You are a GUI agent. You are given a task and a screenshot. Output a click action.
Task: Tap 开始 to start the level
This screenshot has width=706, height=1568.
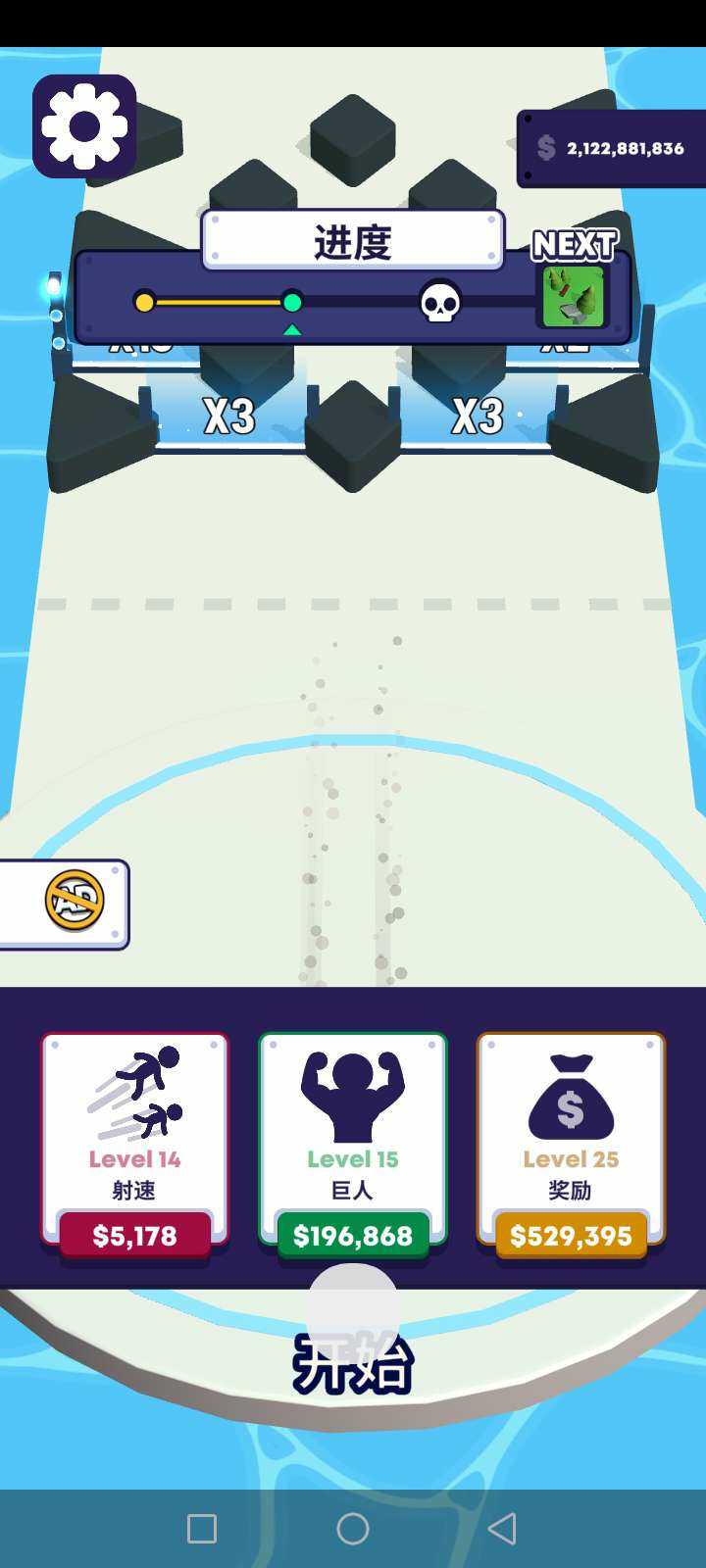click(353, 1360)
